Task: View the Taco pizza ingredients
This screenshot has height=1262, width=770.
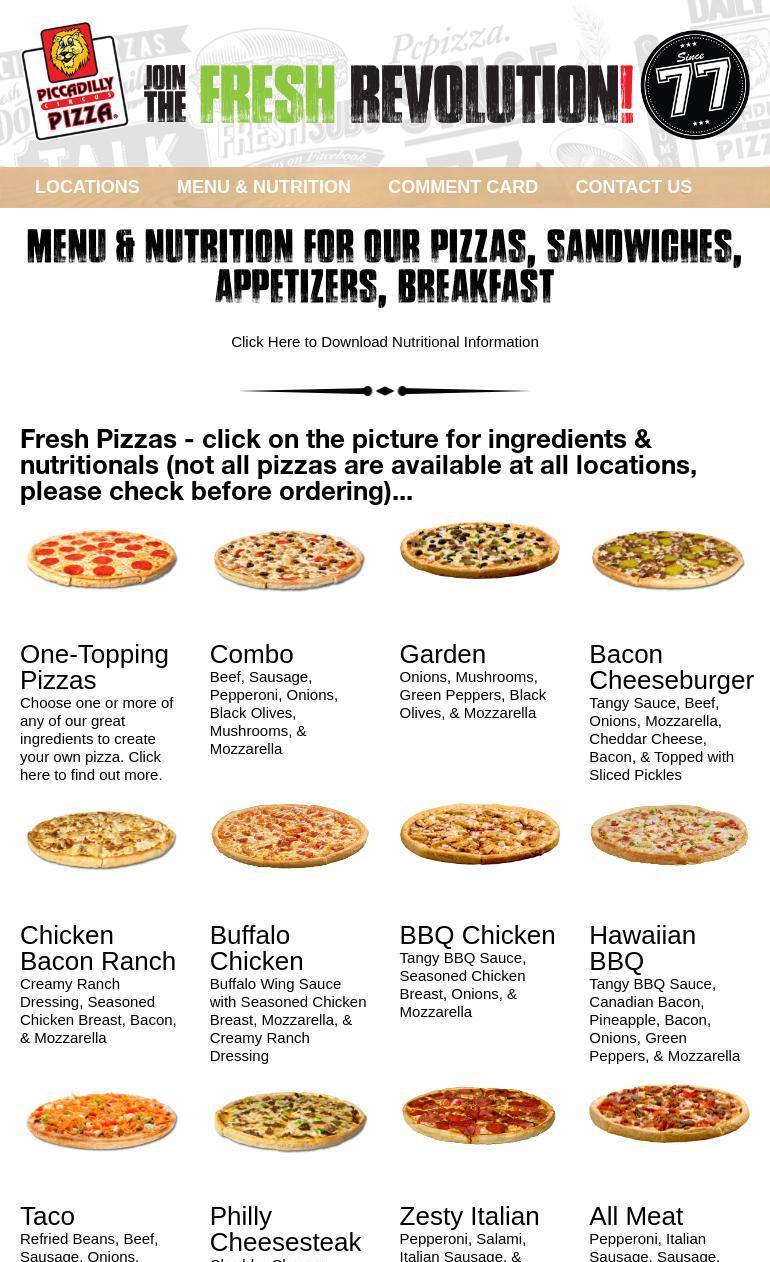Action: tap(101, 1121)
